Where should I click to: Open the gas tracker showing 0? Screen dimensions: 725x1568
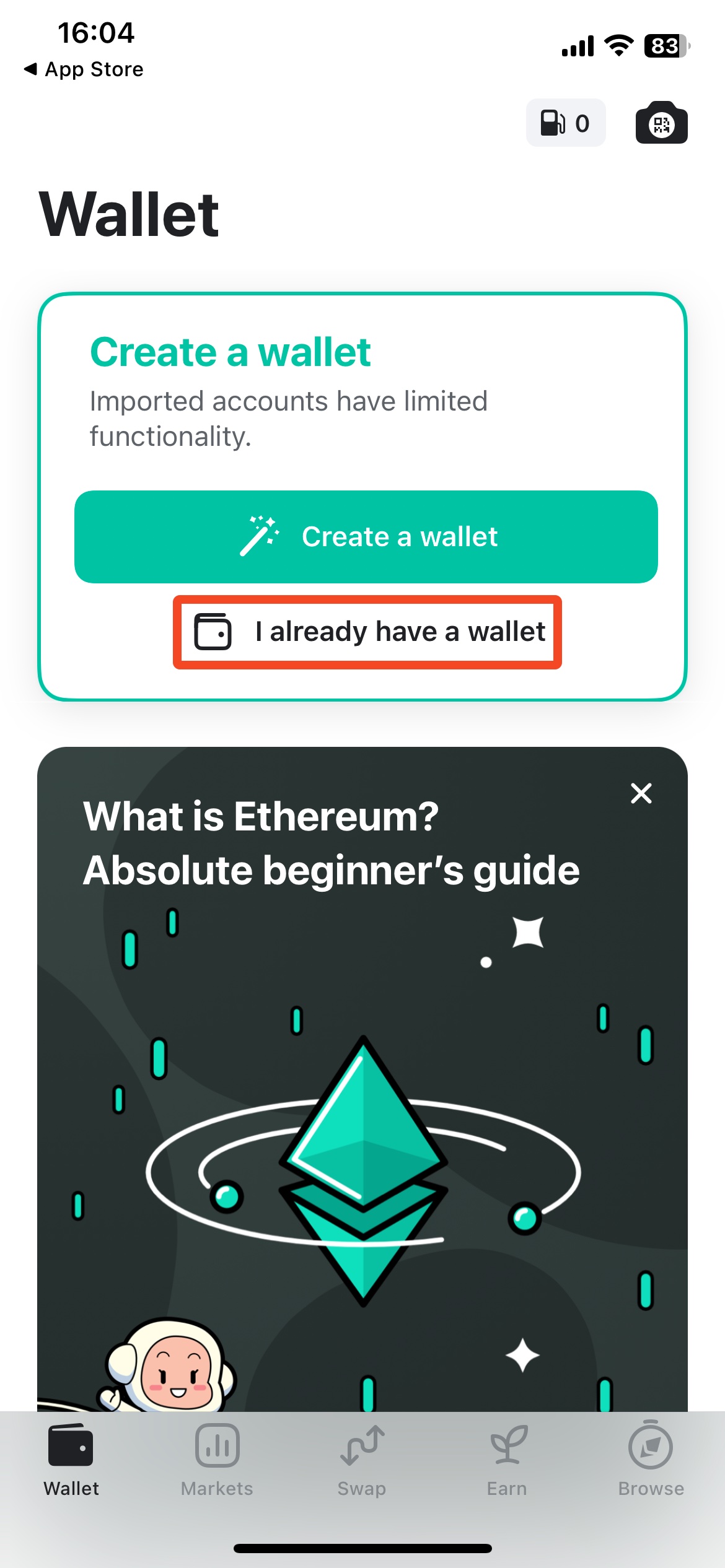566,123
